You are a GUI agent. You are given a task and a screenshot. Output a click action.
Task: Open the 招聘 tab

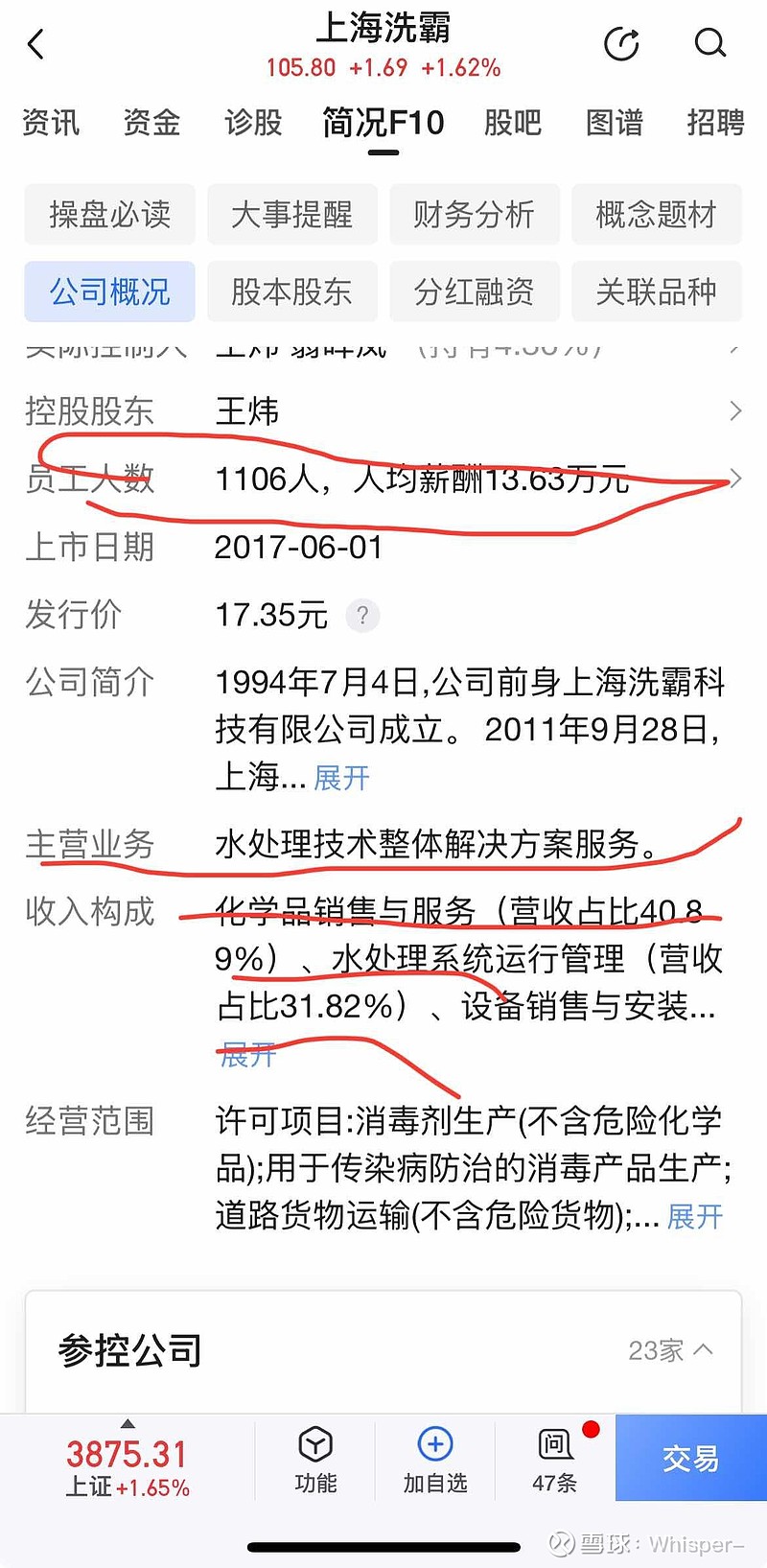(714, 123)
